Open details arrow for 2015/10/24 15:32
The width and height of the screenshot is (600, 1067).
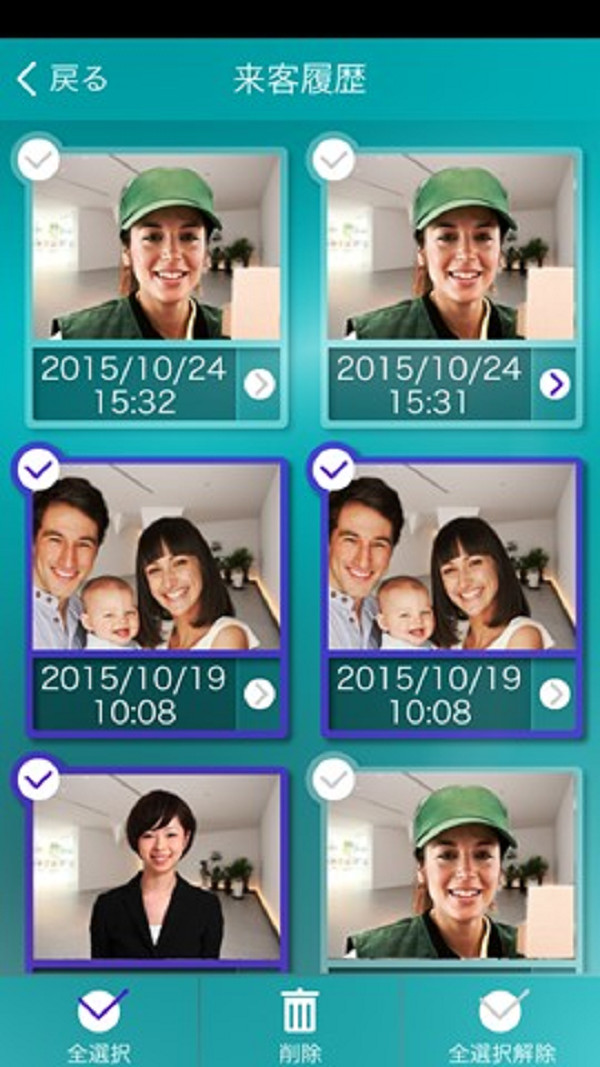pos(259,384)
